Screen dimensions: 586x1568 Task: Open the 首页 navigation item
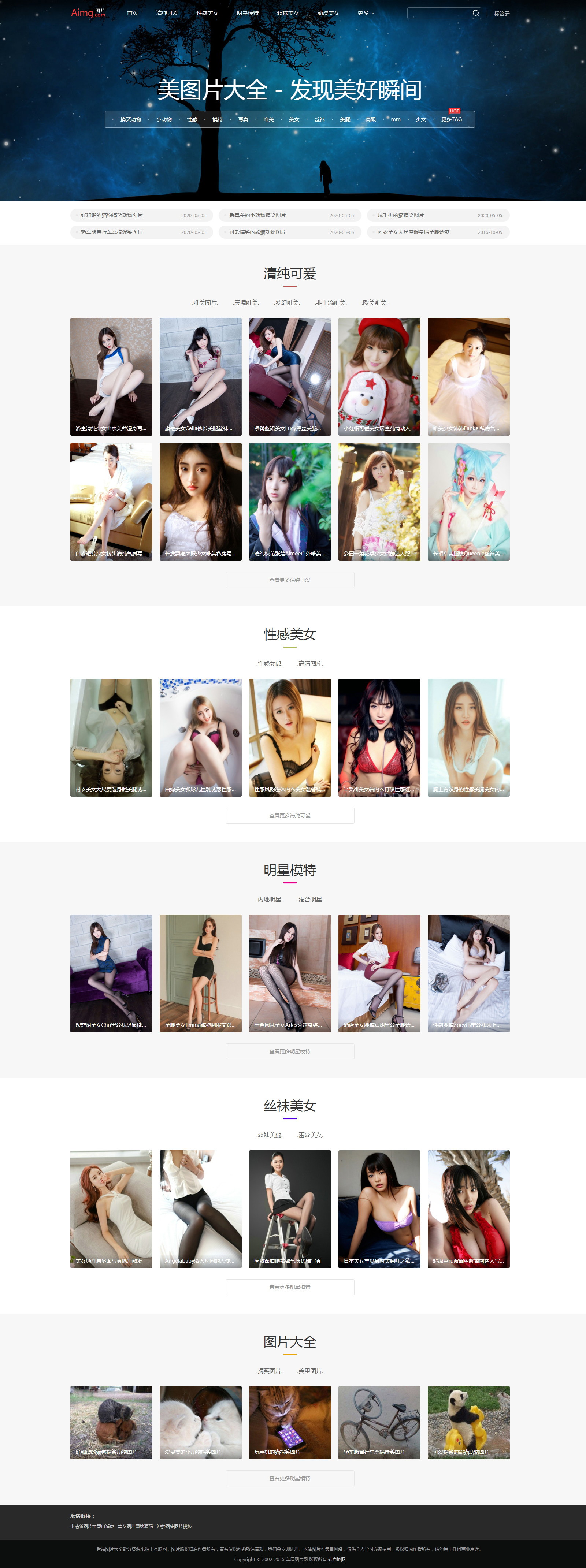pos(132,13)
